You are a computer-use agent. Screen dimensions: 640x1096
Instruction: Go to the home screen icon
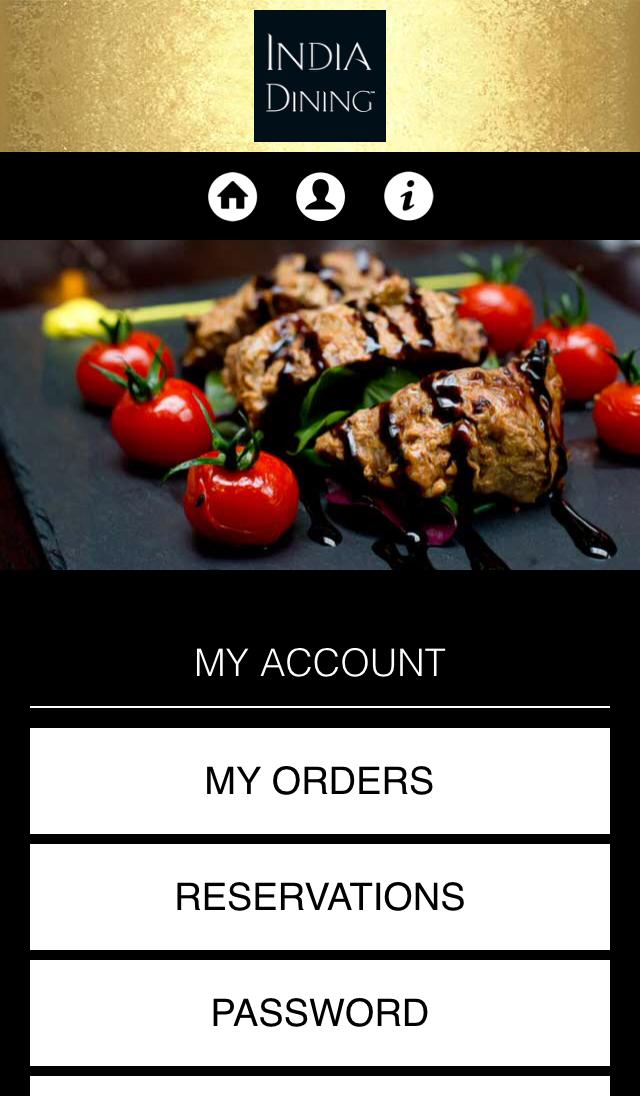pos(233,196)
